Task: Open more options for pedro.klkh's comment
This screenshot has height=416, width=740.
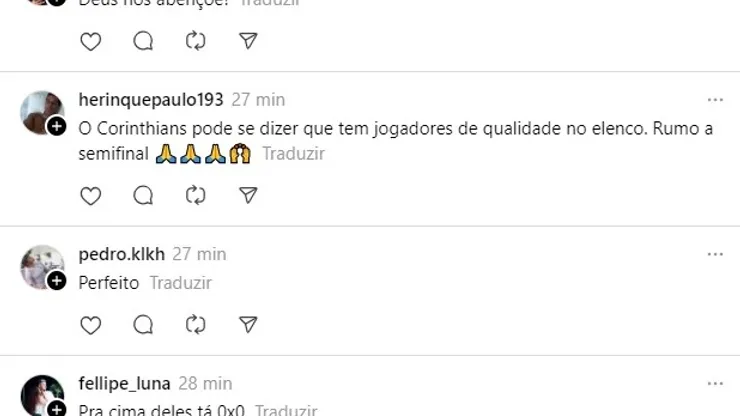Action: [715, 254]
